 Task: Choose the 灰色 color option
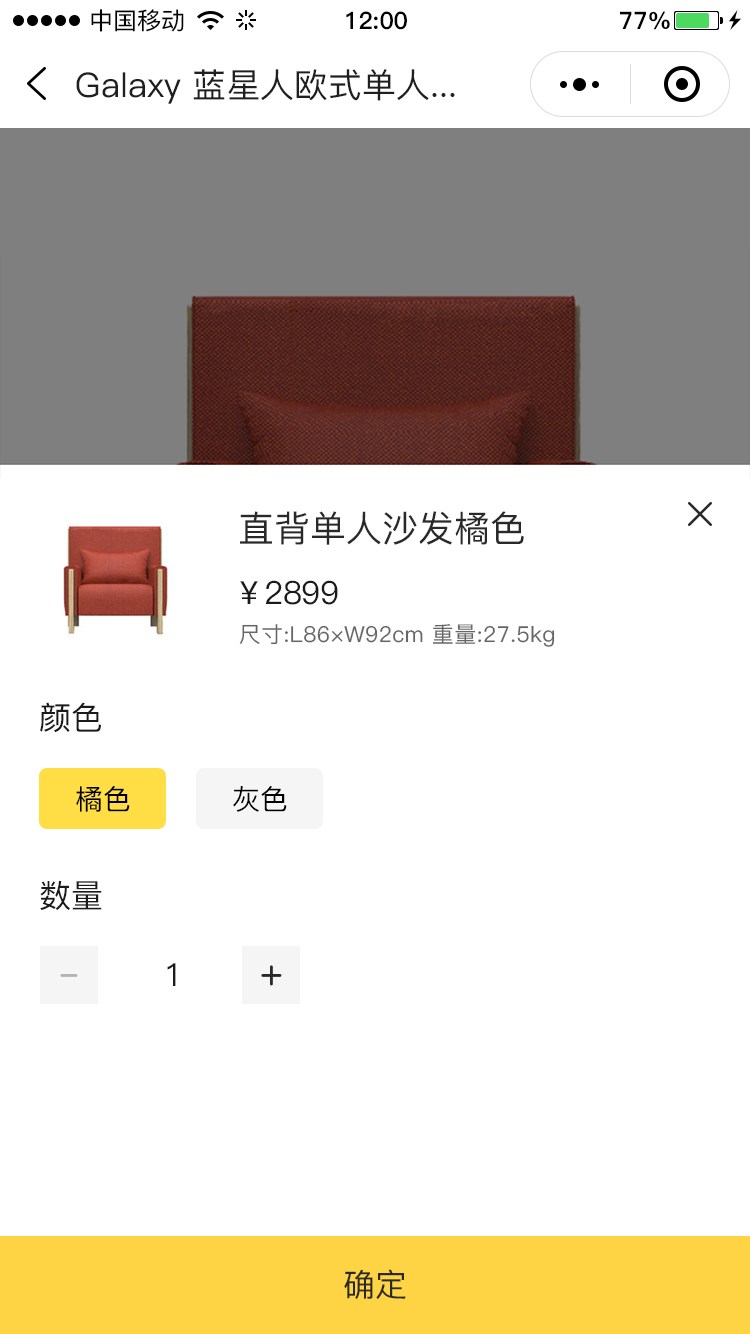pos(259,799)
